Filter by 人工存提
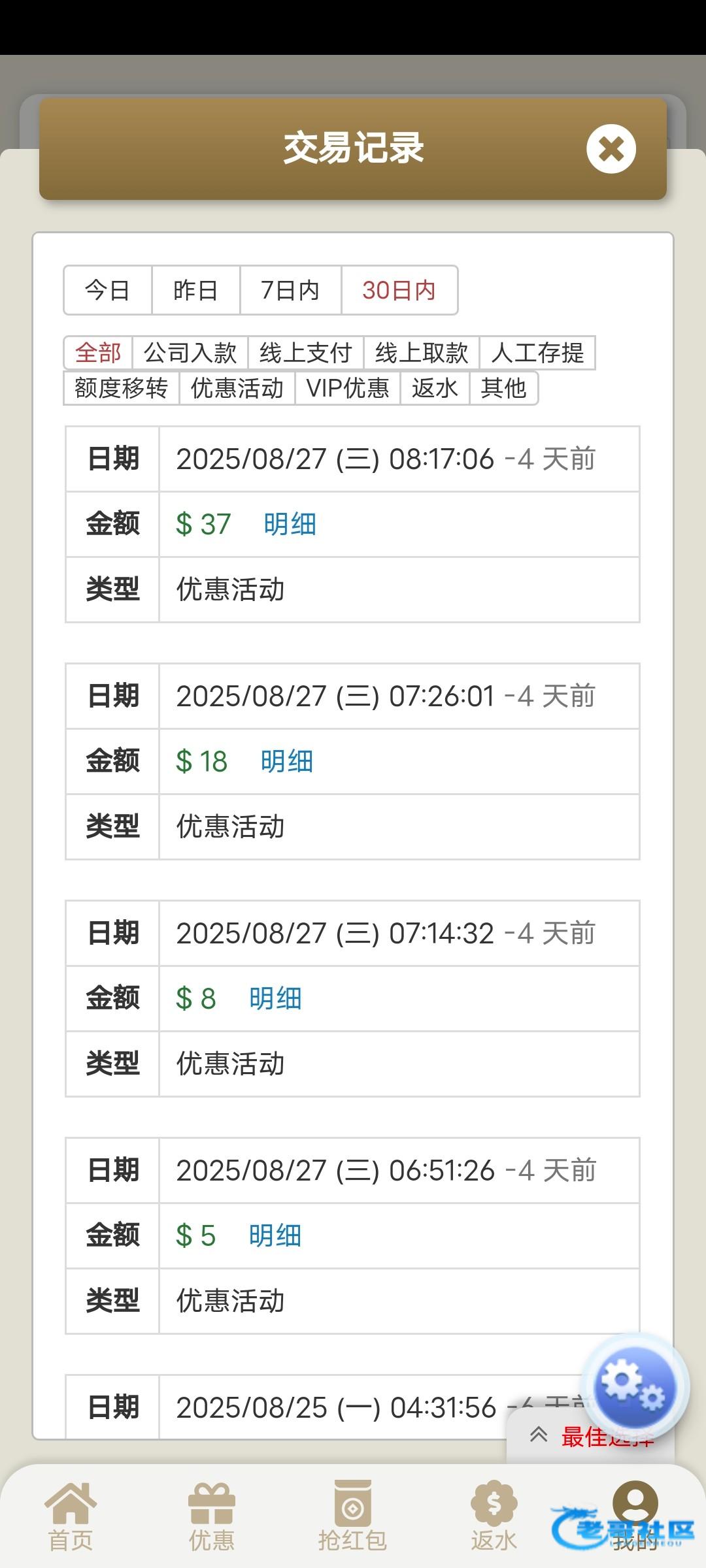 tap(537, 353)
